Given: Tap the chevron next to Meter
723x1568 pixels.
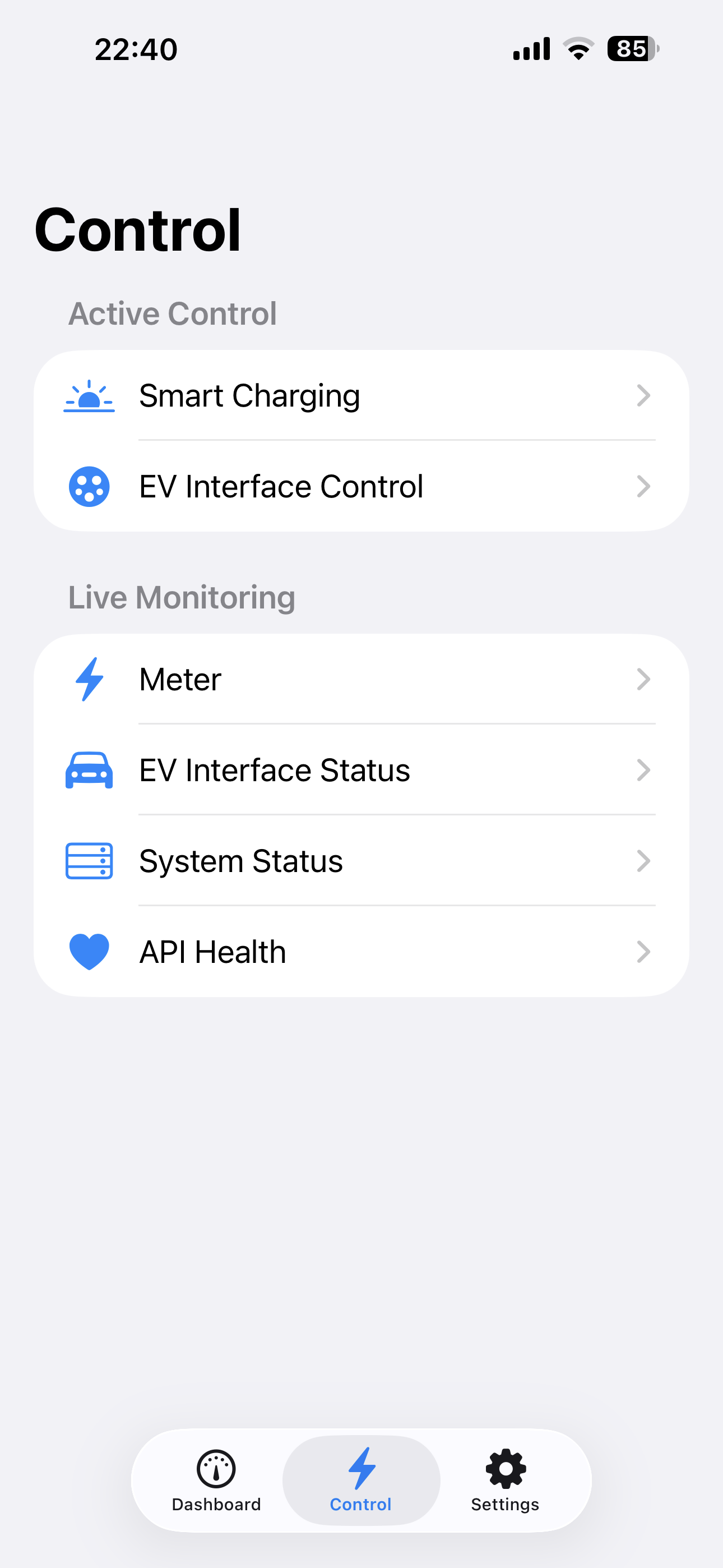Looking at the screenshot, I should [x=644, y=679].
